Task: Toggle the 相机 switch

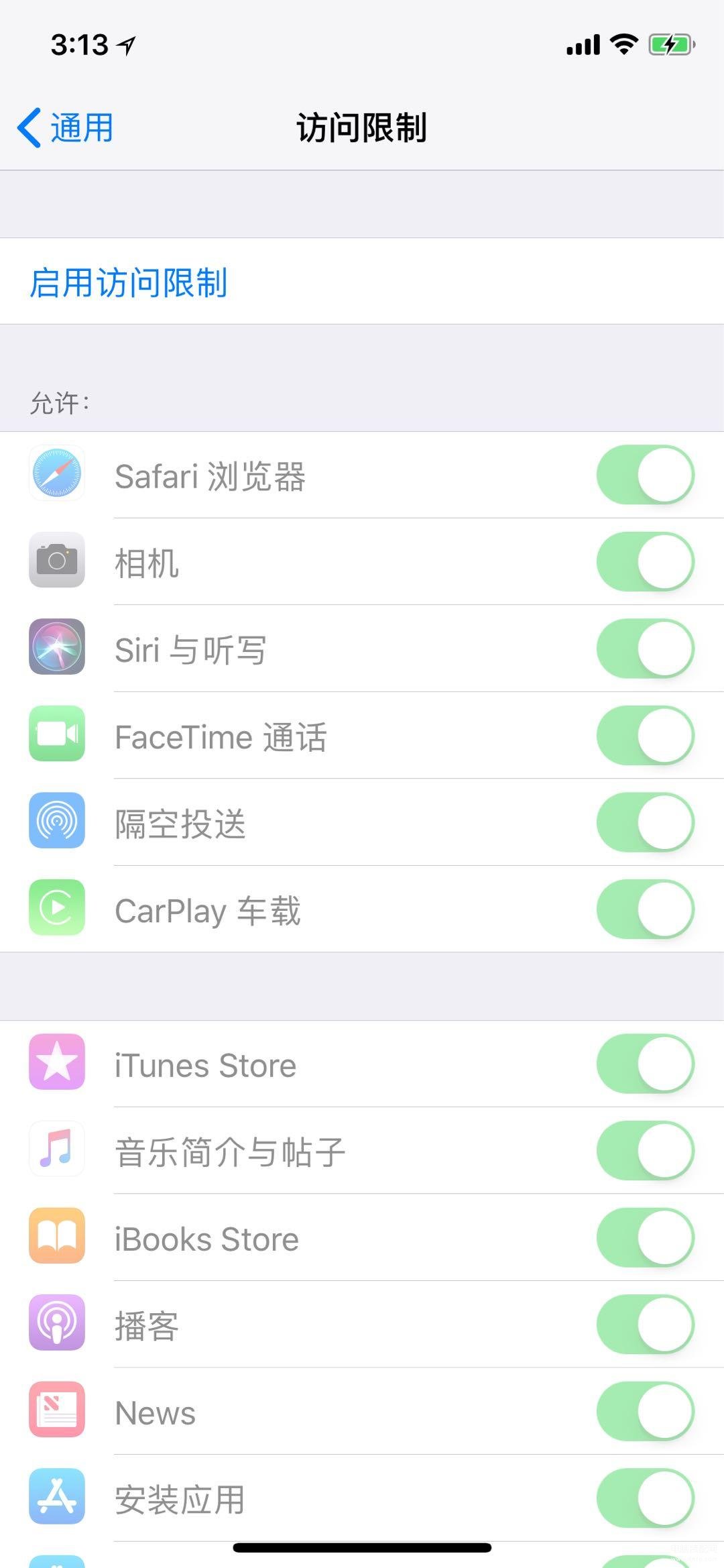Action: tap(646, 561)
